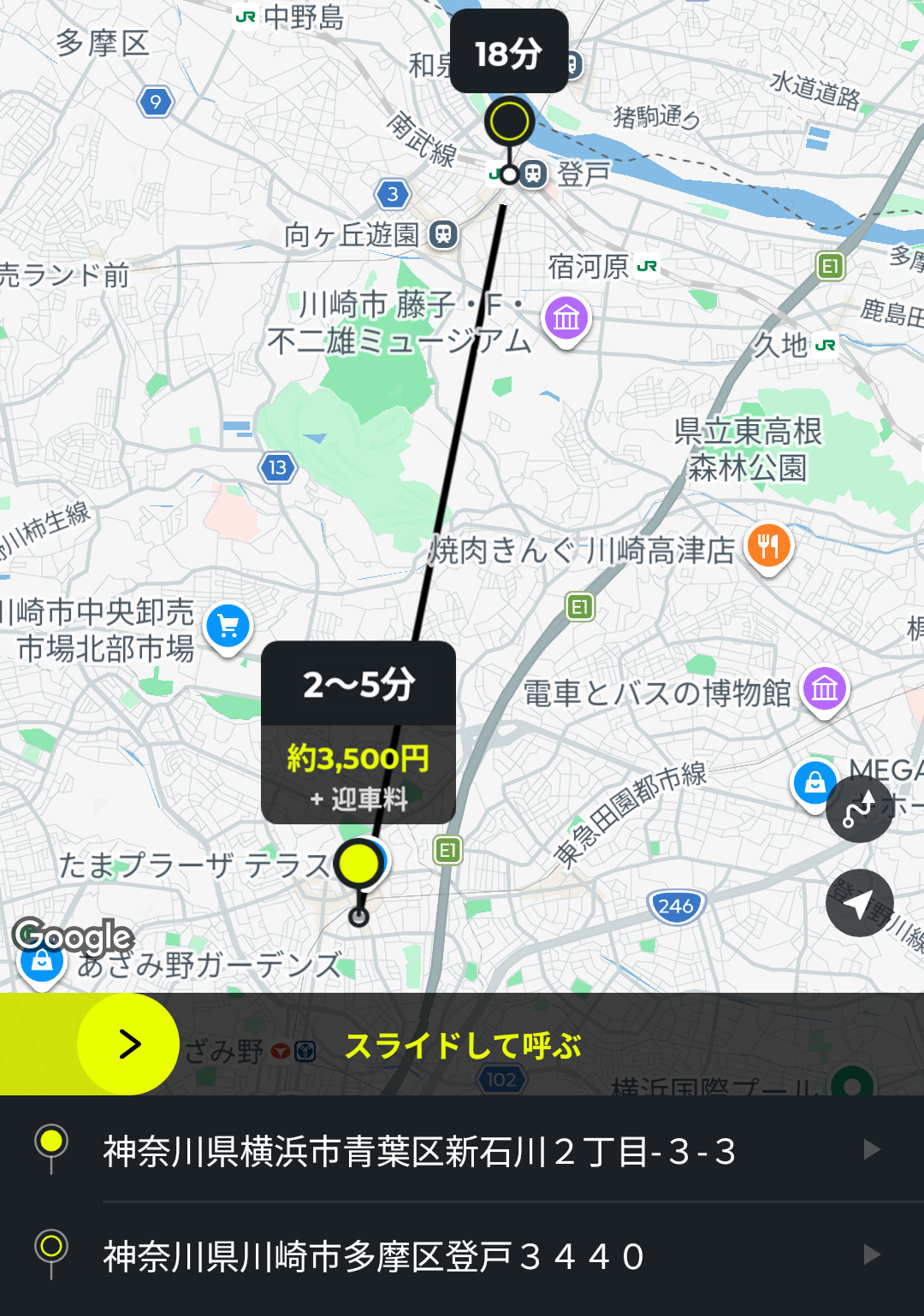Open 電車とバスの博物館 museum marker

[824, 689]
